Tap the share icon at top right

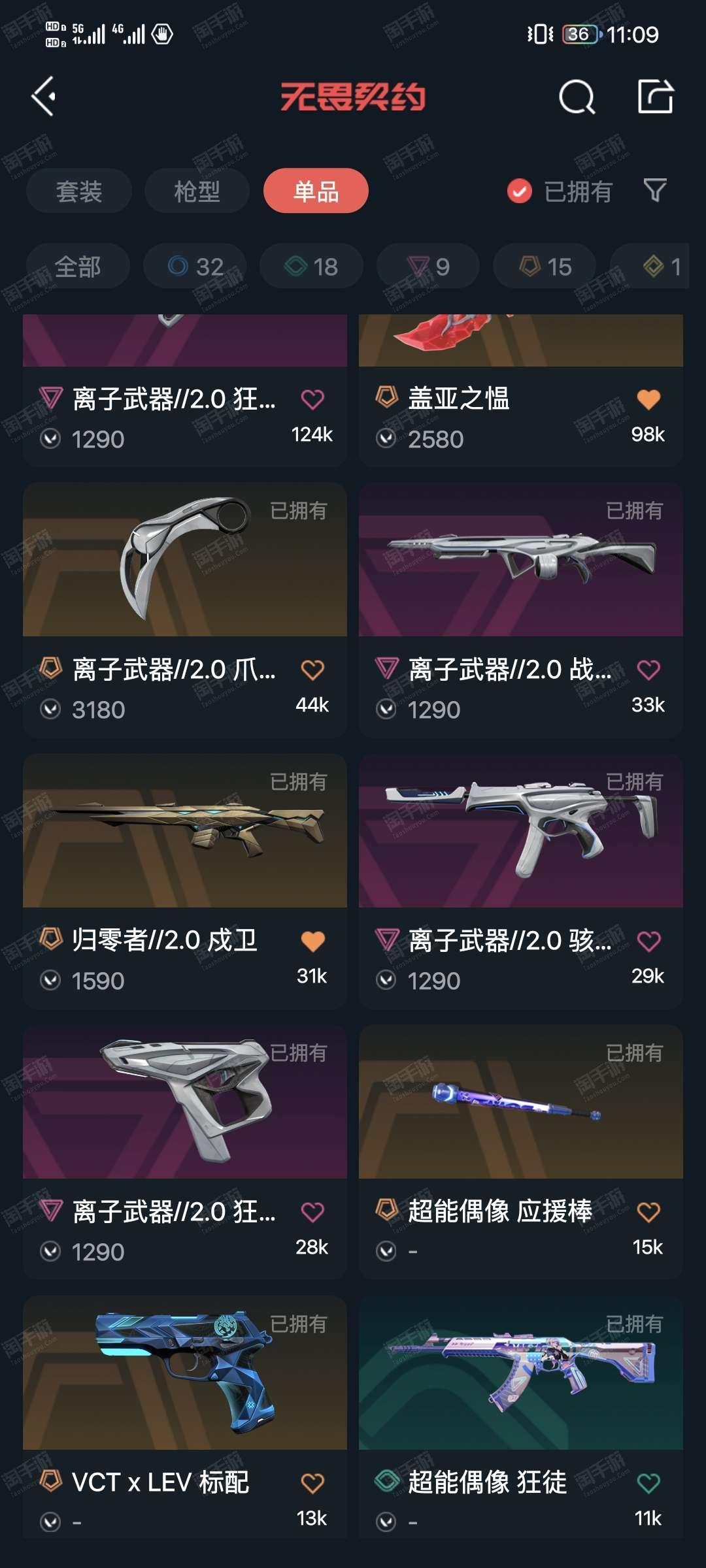pyautogui.click(x=655, y=97)
